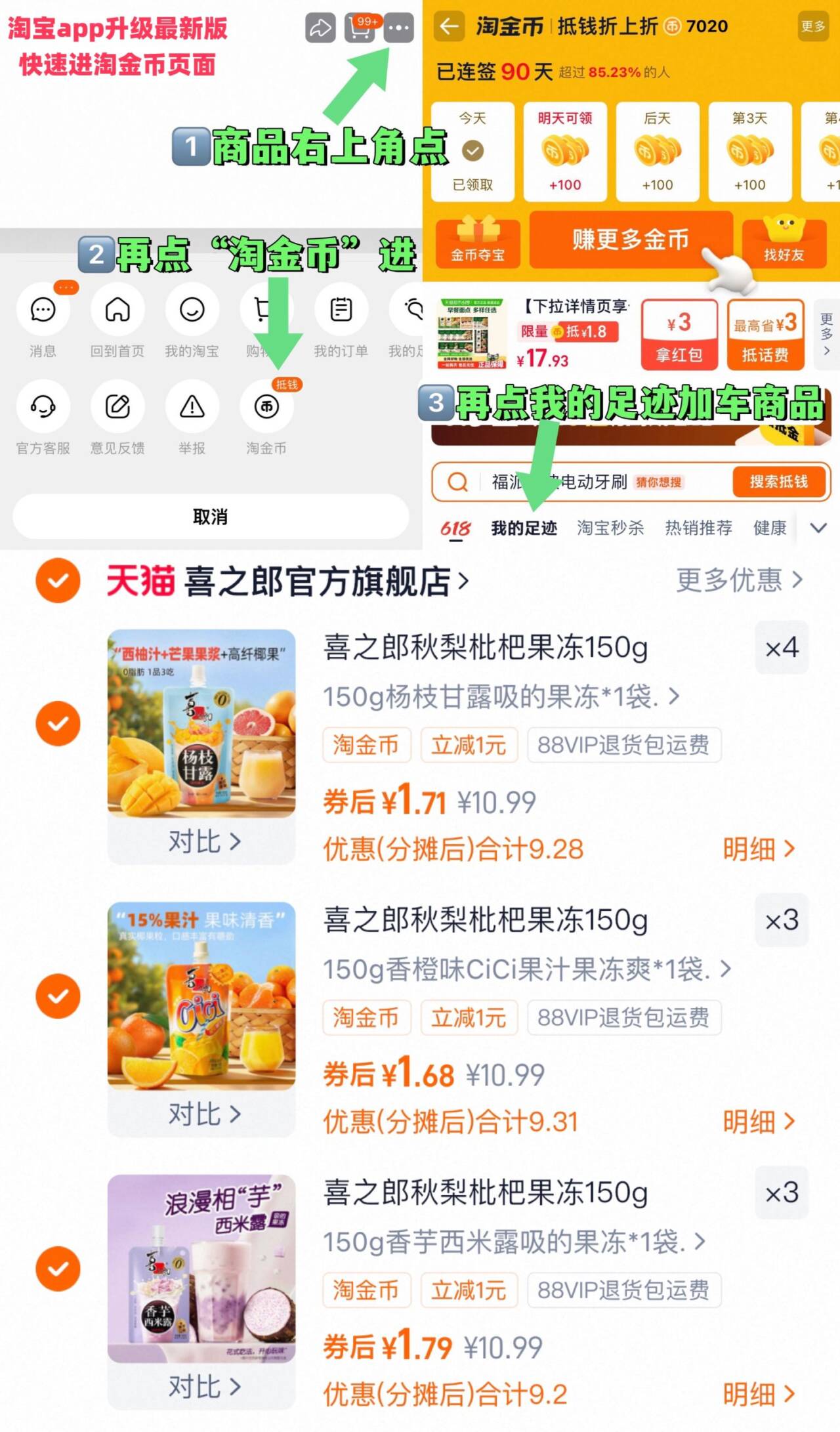Tap the 举报 report icon

click(191, 406)
